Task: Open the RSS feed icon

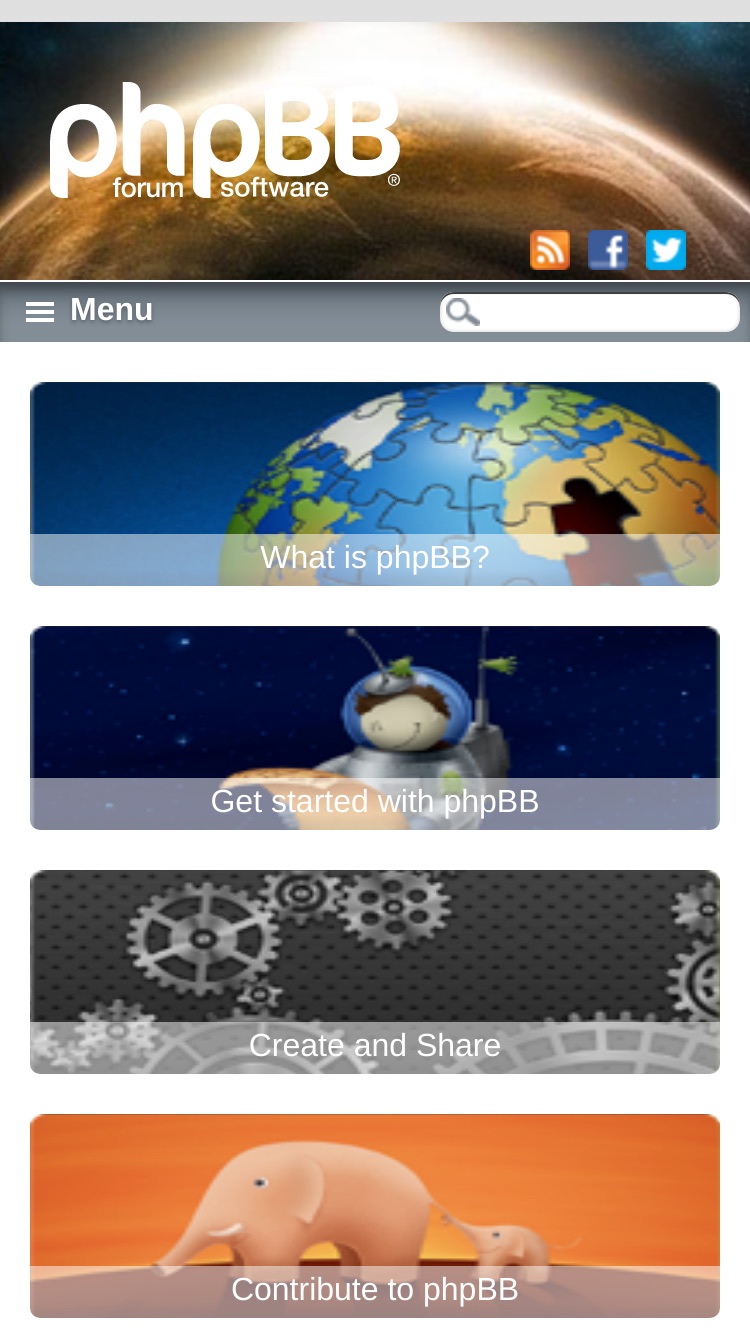Action: pyautogui.click(x=550, y=250)
